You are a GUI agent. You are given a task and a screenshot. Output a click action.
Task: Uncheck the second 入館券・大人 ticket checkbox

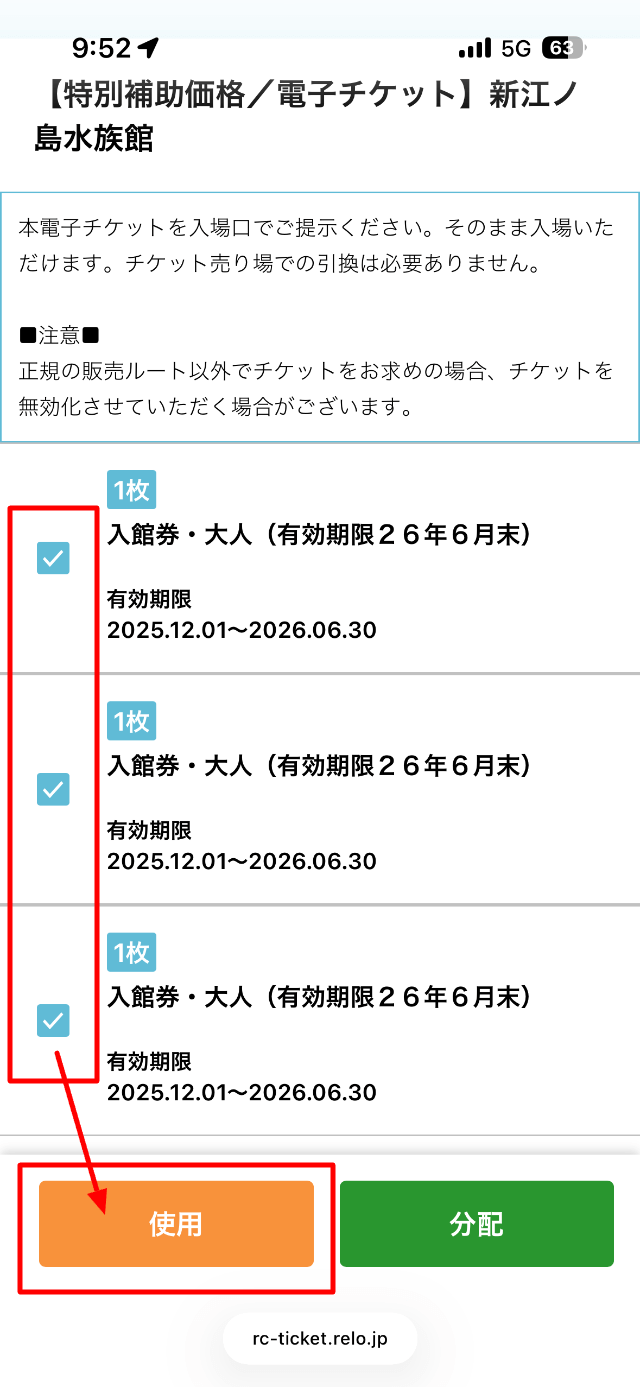(53, 789)
